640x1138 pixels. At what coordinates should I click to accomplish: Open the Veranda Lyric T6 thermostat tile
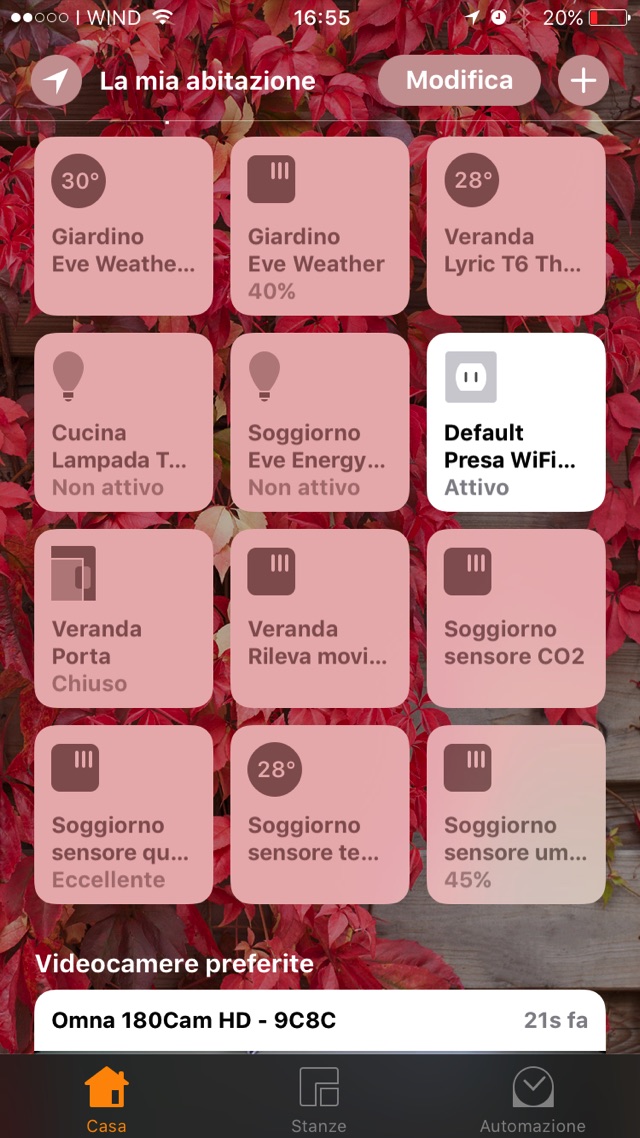click(x=516, y=226)
